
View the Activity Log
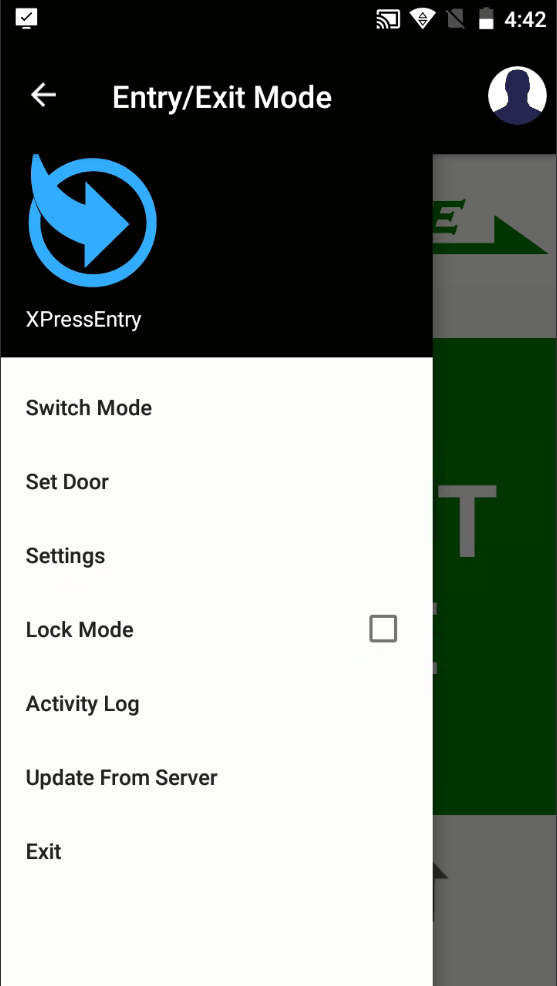pyautogui.click(x=216, y=704)
